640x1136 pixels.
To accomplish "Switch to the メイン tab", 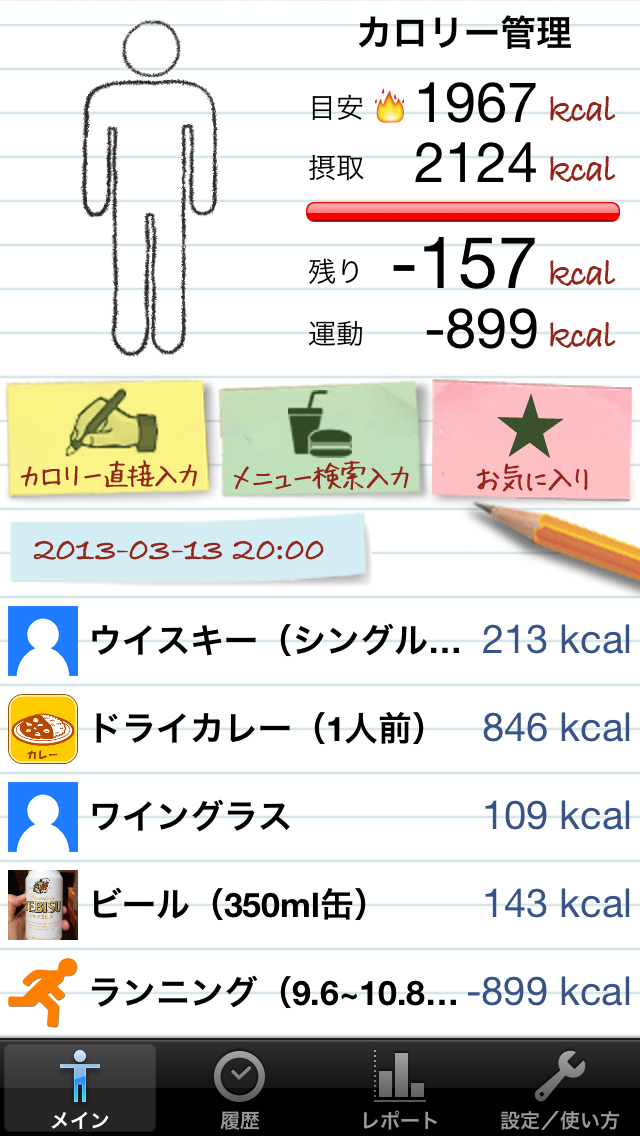I will coord(80,1088).
